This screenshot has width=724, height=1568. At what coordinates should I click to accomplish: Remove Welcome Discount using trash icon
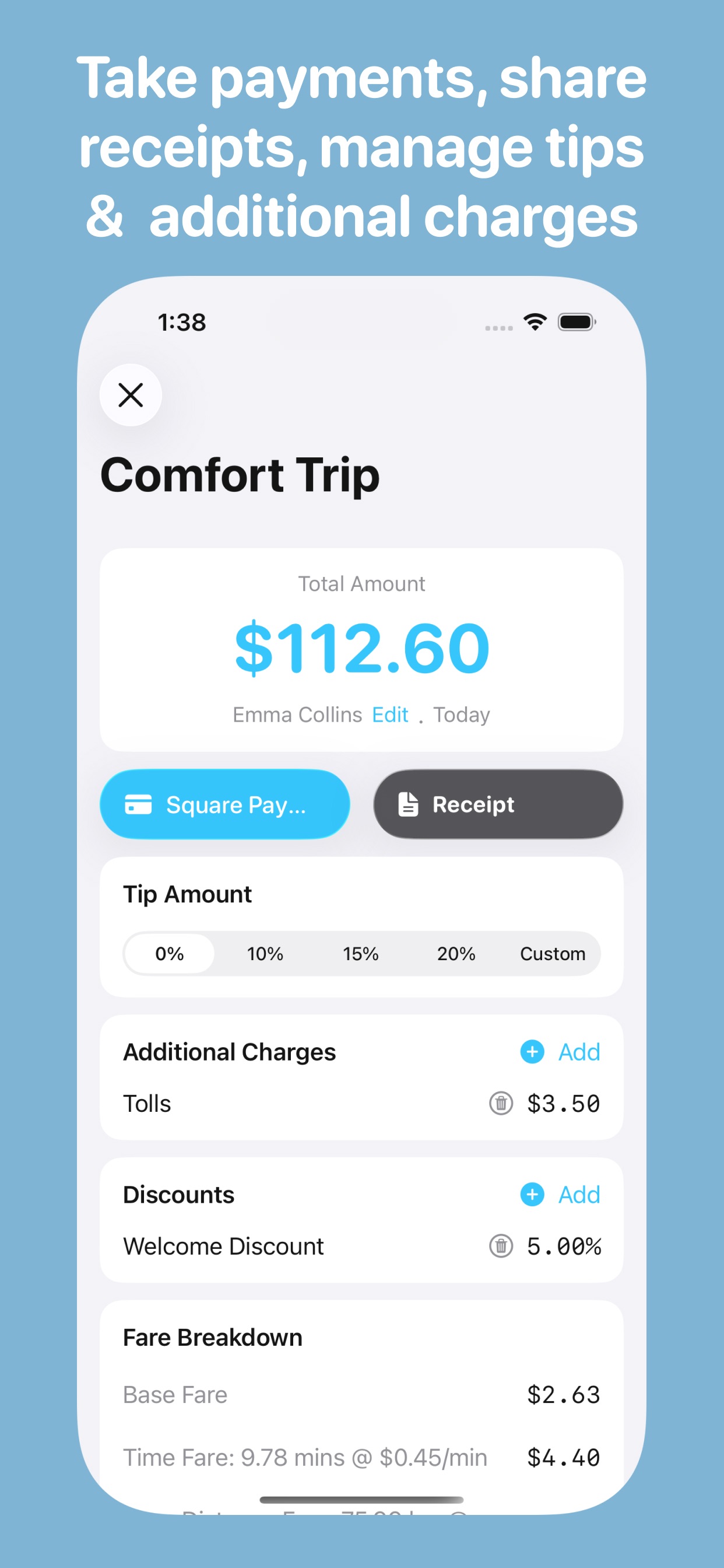[500, 1246]
